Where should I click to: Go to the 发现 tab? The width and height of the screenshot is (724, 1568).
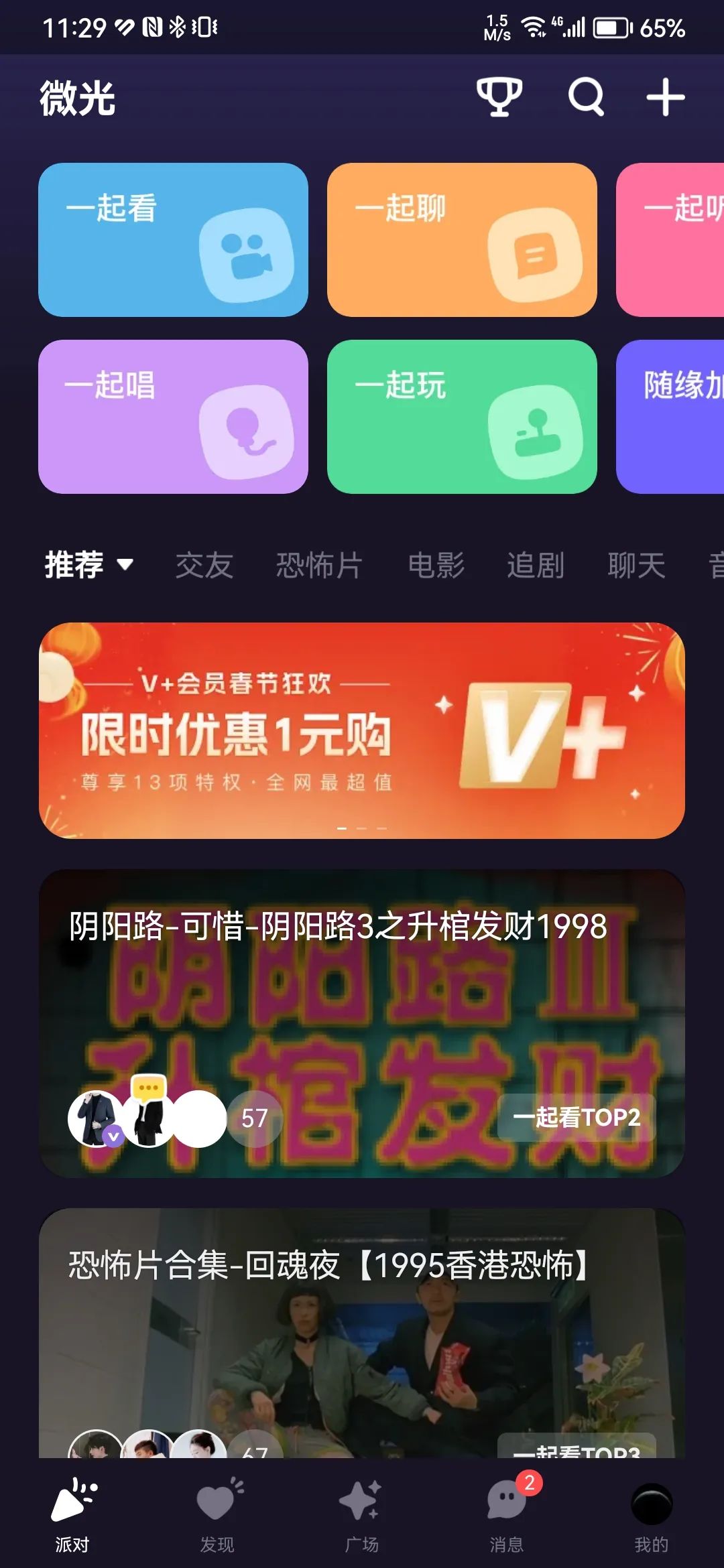pyautogui.click(x=217, y=1514)
